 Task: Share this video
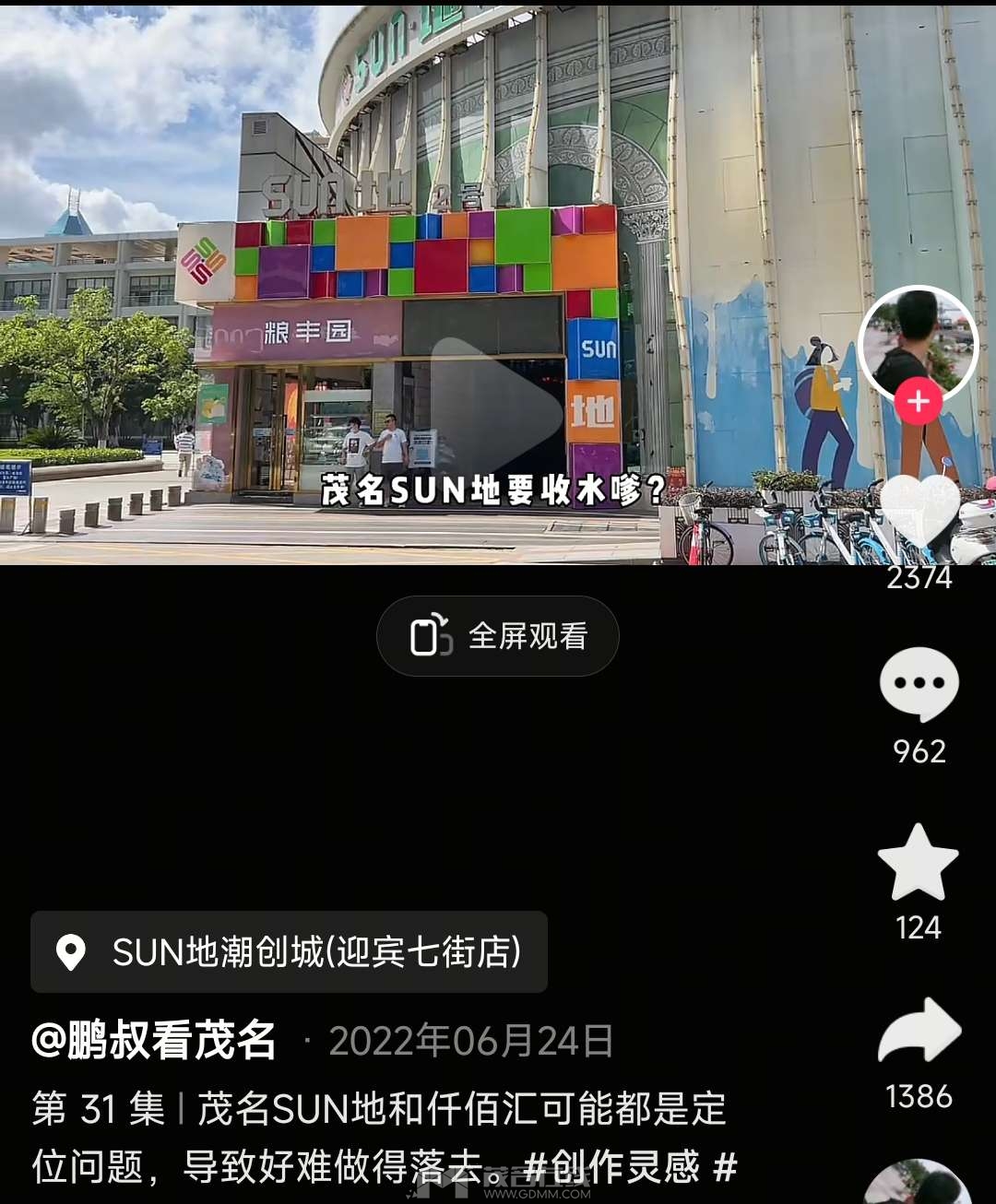point(919,1031)
